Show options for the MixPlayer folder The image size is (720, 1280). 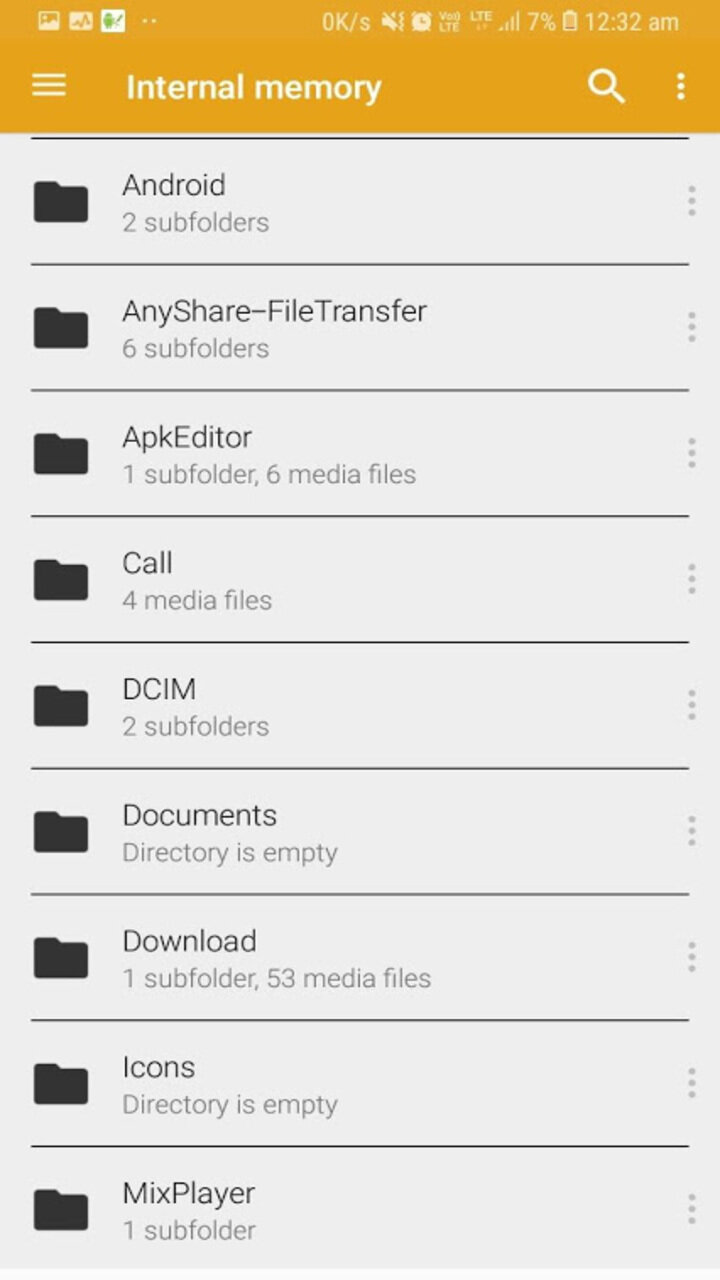click(x=691, y=1209)
